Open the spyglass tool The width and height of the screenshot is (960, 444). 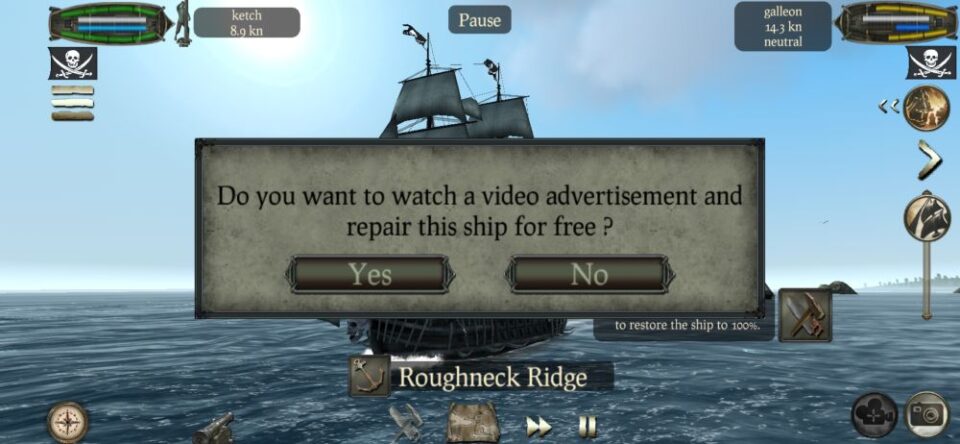tap(406, 424)
